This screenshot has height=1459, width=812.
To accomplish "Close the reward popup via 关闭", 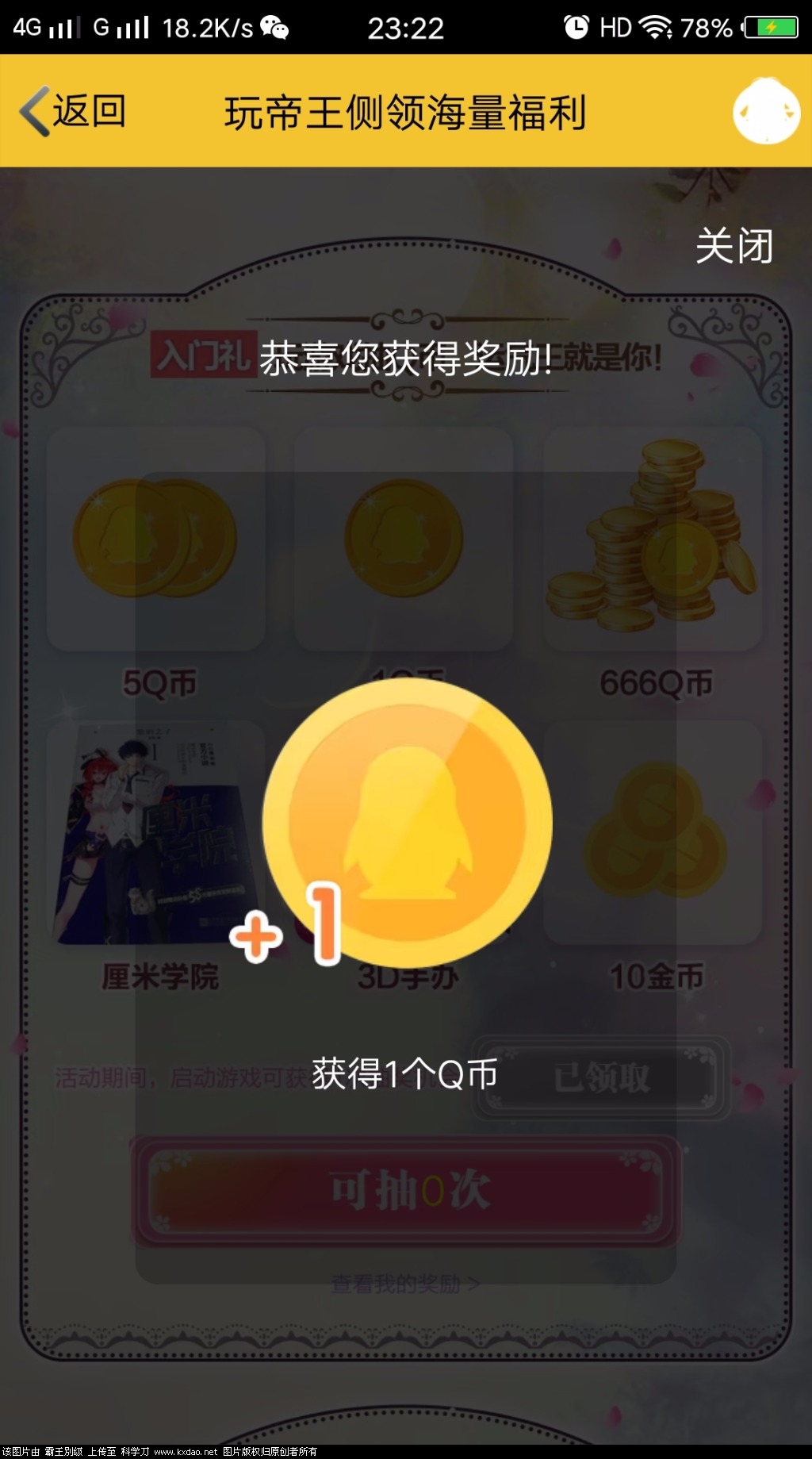I will [734, 246].
